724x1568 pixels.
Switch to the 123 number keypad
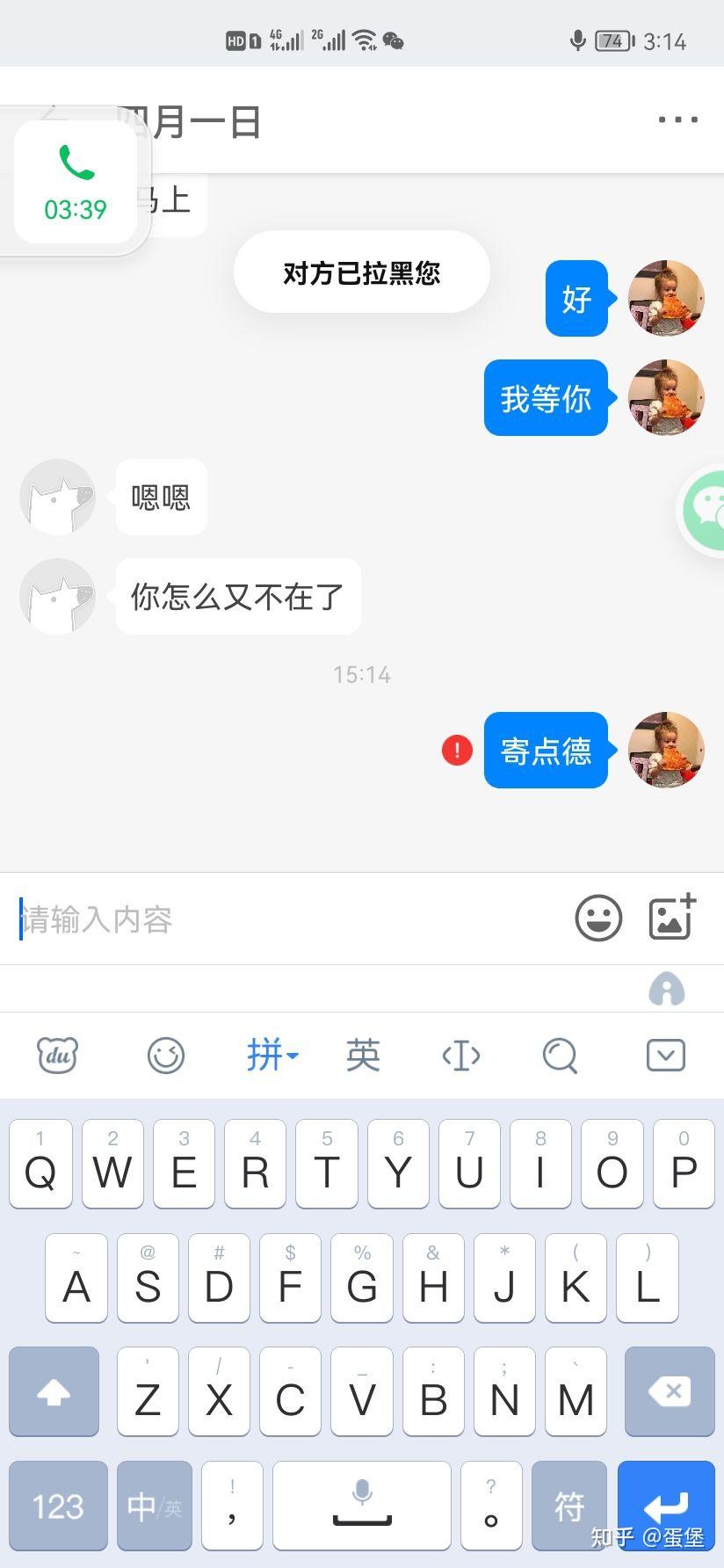tap(58, 1506)
